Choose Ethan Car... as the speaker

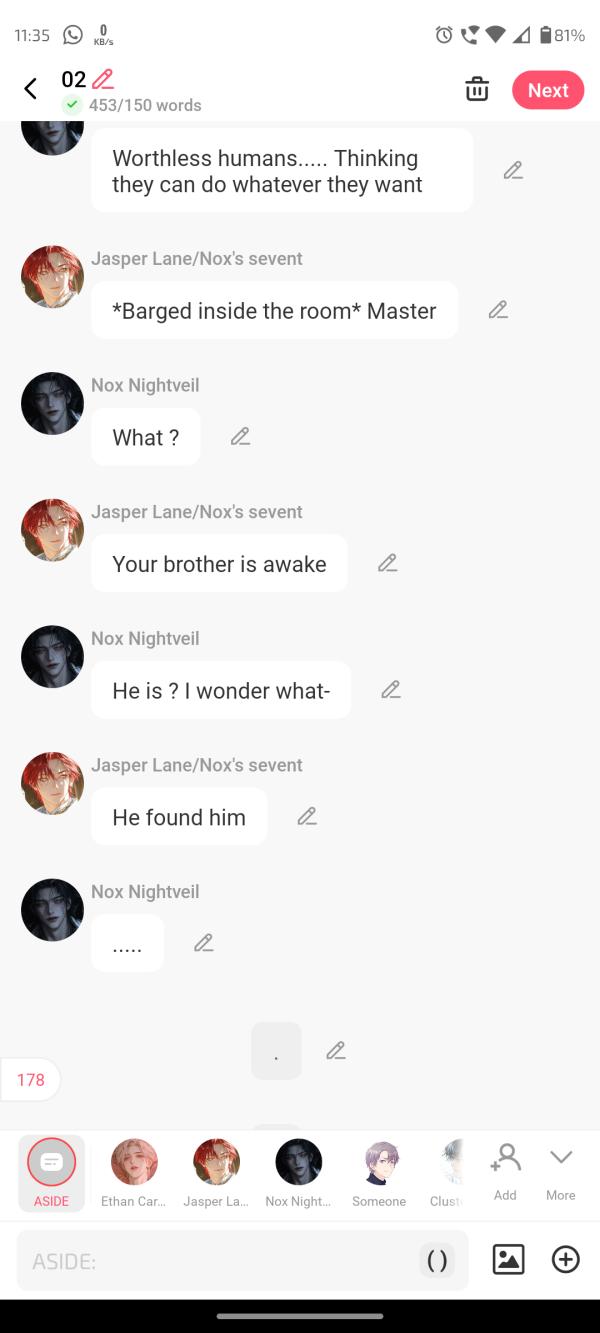134,1172
